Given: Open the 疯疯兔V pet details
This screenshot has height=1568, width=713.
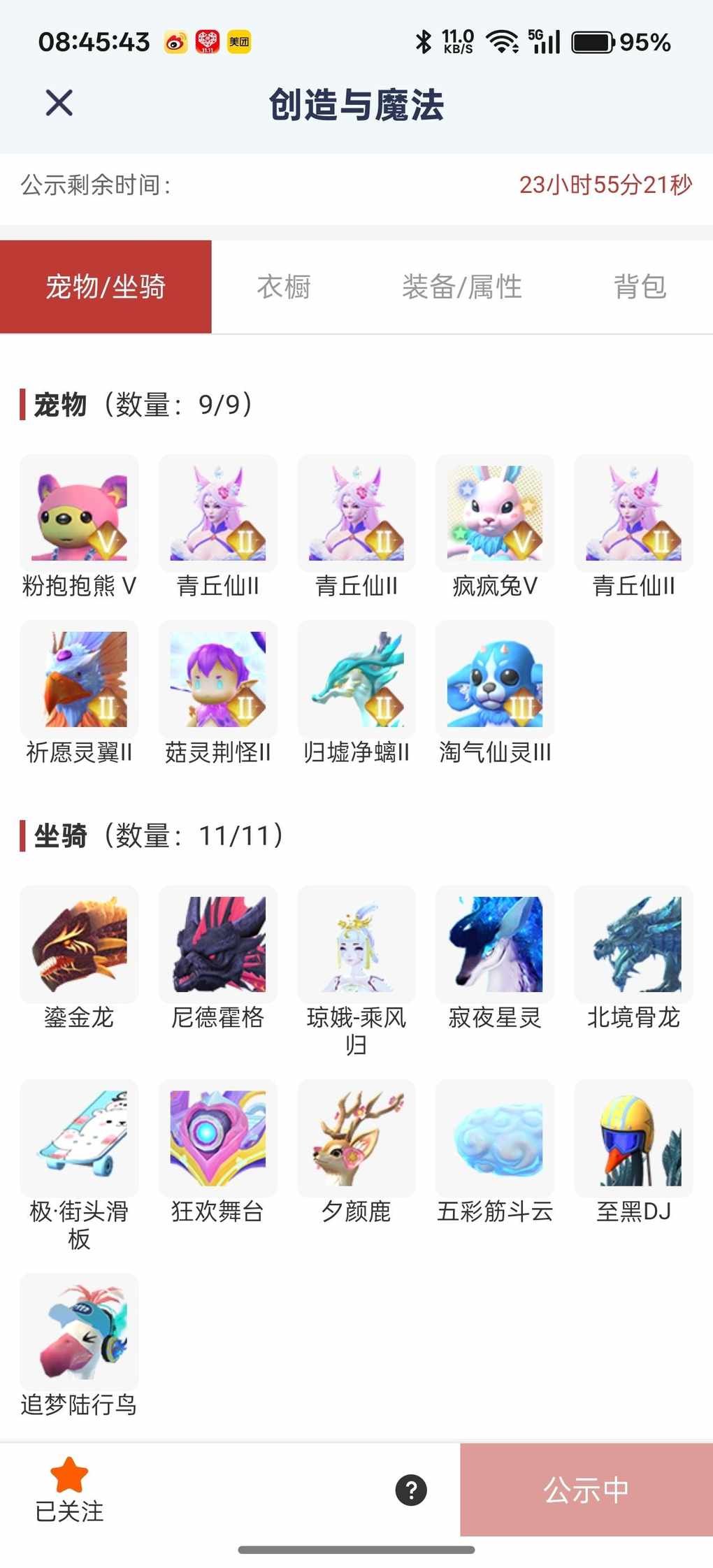Looking at the screenshot, I should (495, 514).
